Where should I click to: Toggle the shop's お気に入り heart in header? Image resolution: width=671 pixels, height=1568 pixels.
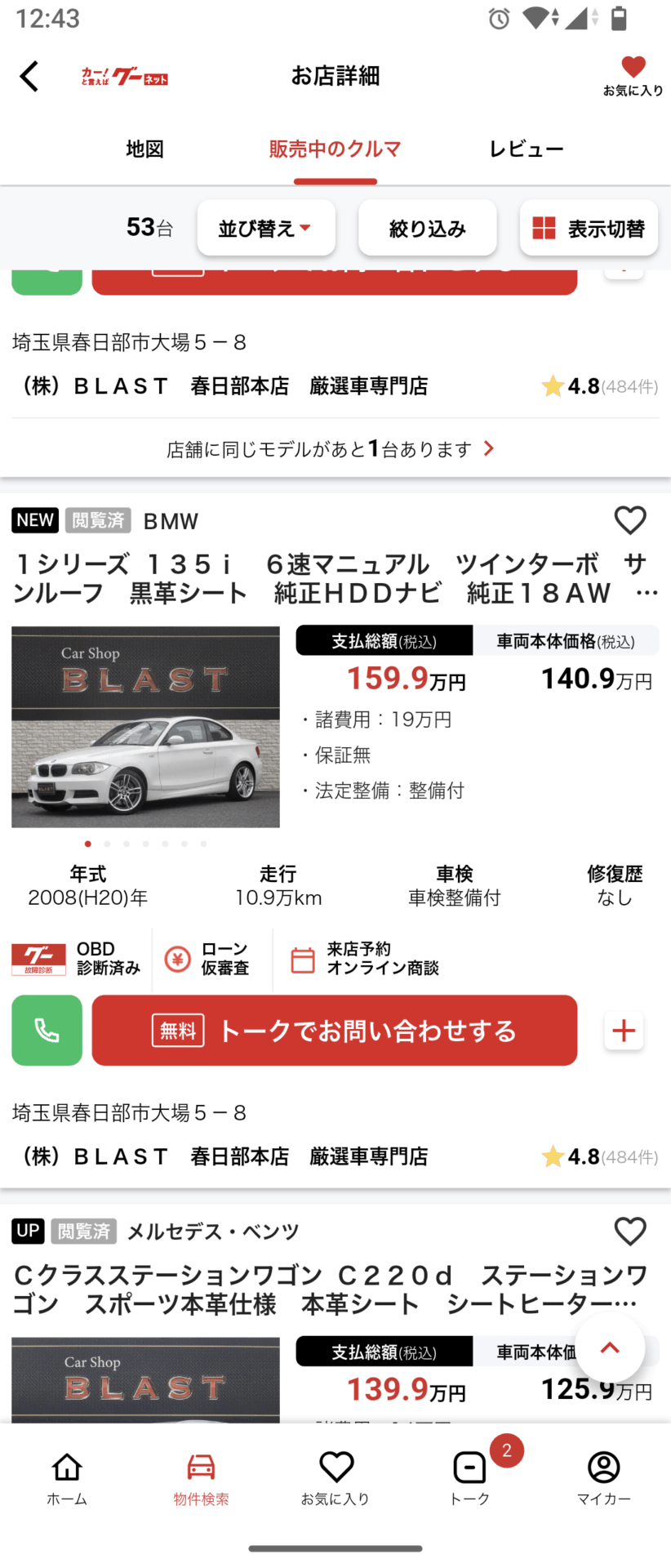coord(633,76)
